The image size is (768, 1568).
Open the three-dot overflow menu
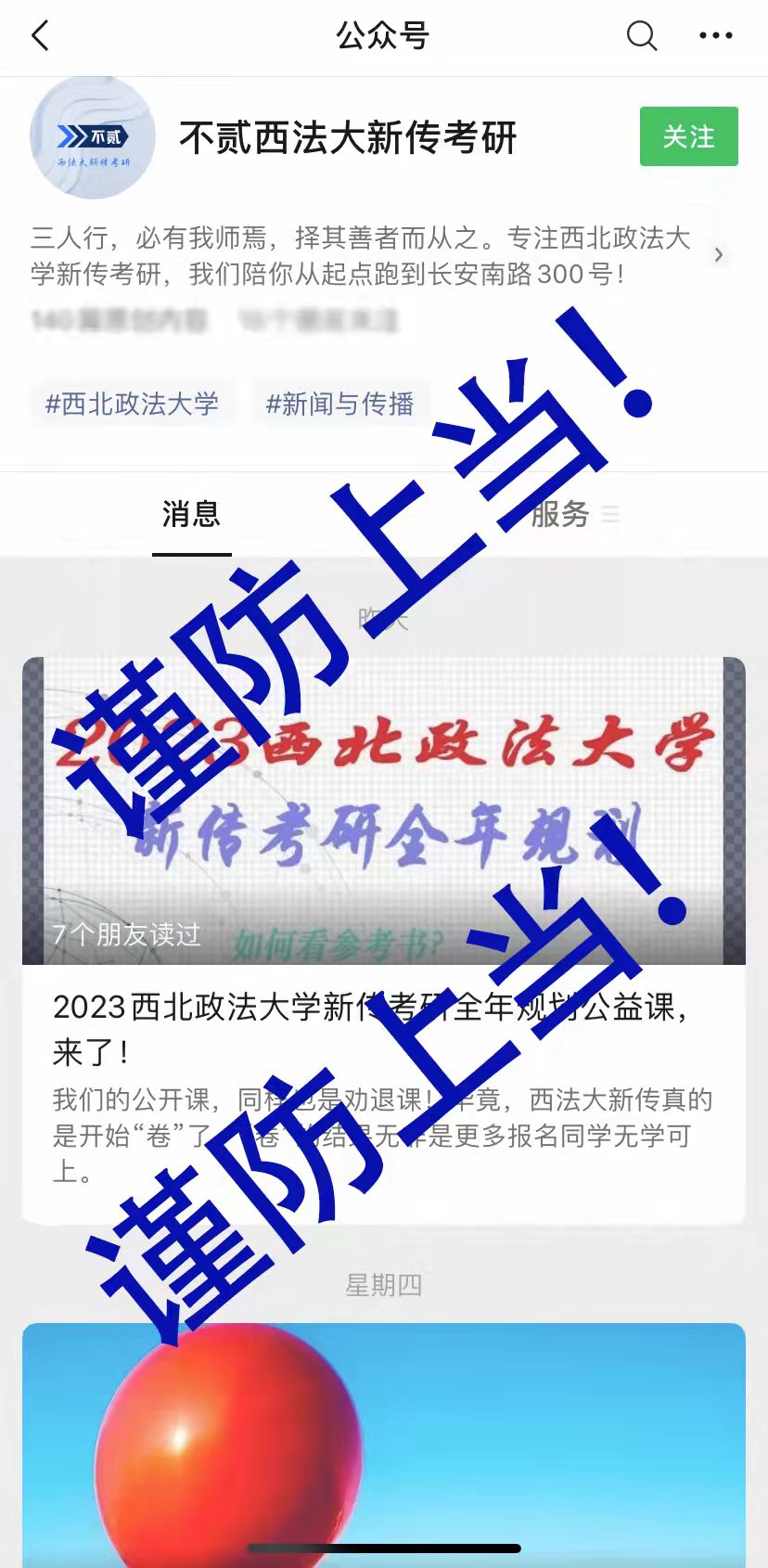pos(715,36)
